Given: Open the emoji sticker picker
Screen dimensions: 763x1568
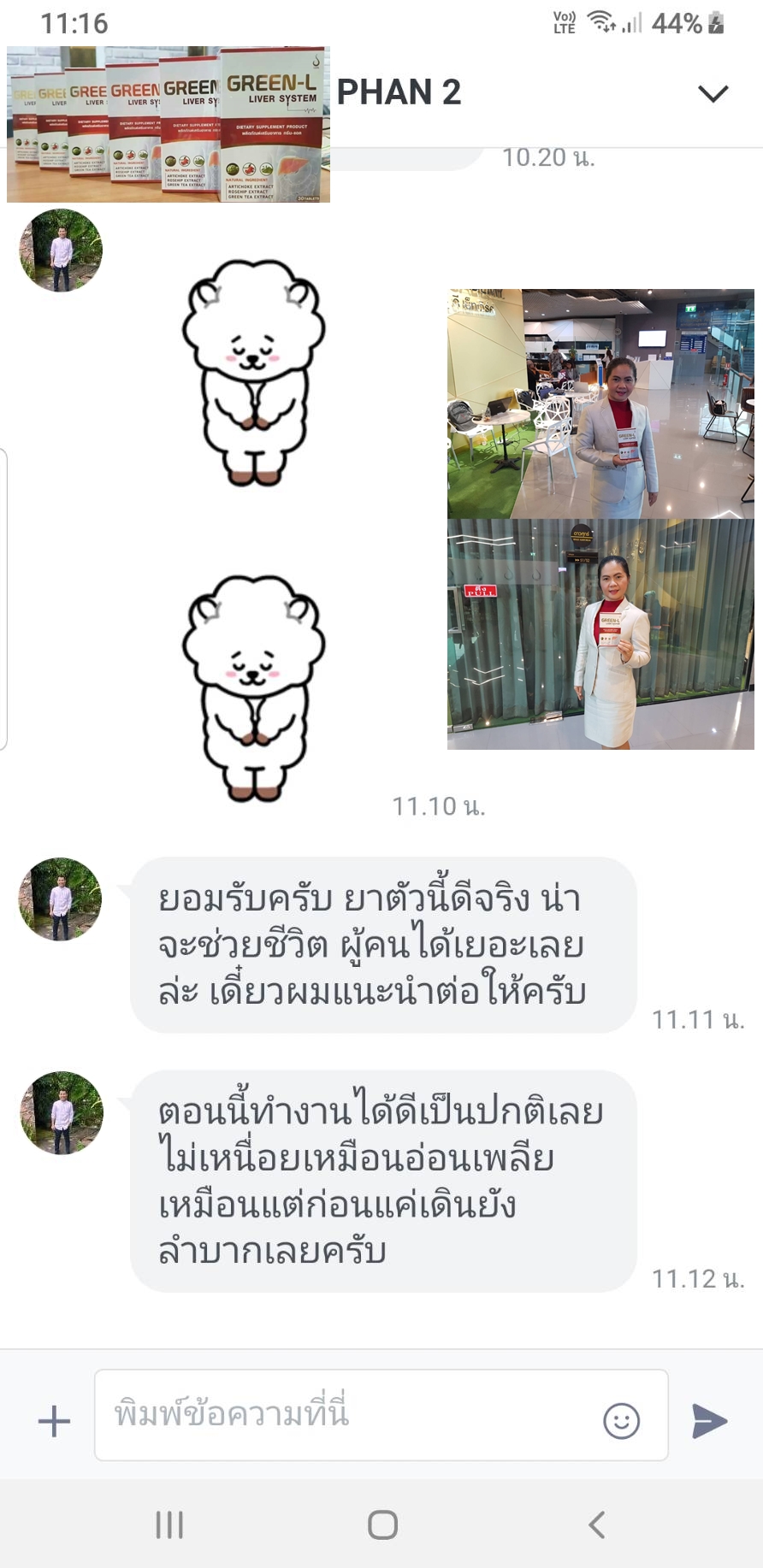Looking at the screenshot, I should click(621, 1421).
